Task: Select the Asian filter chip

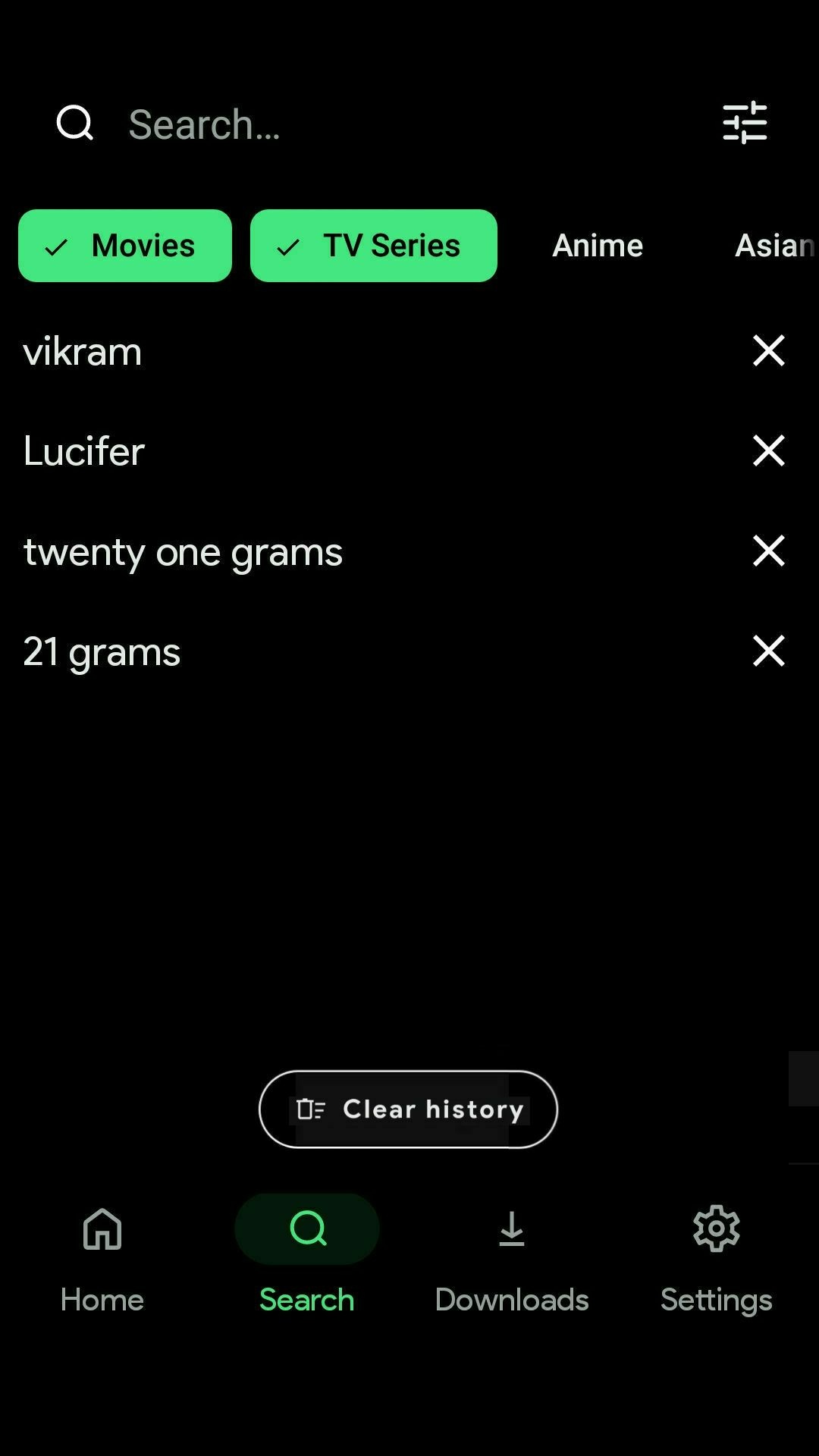Action: click(x=773, y=246)
